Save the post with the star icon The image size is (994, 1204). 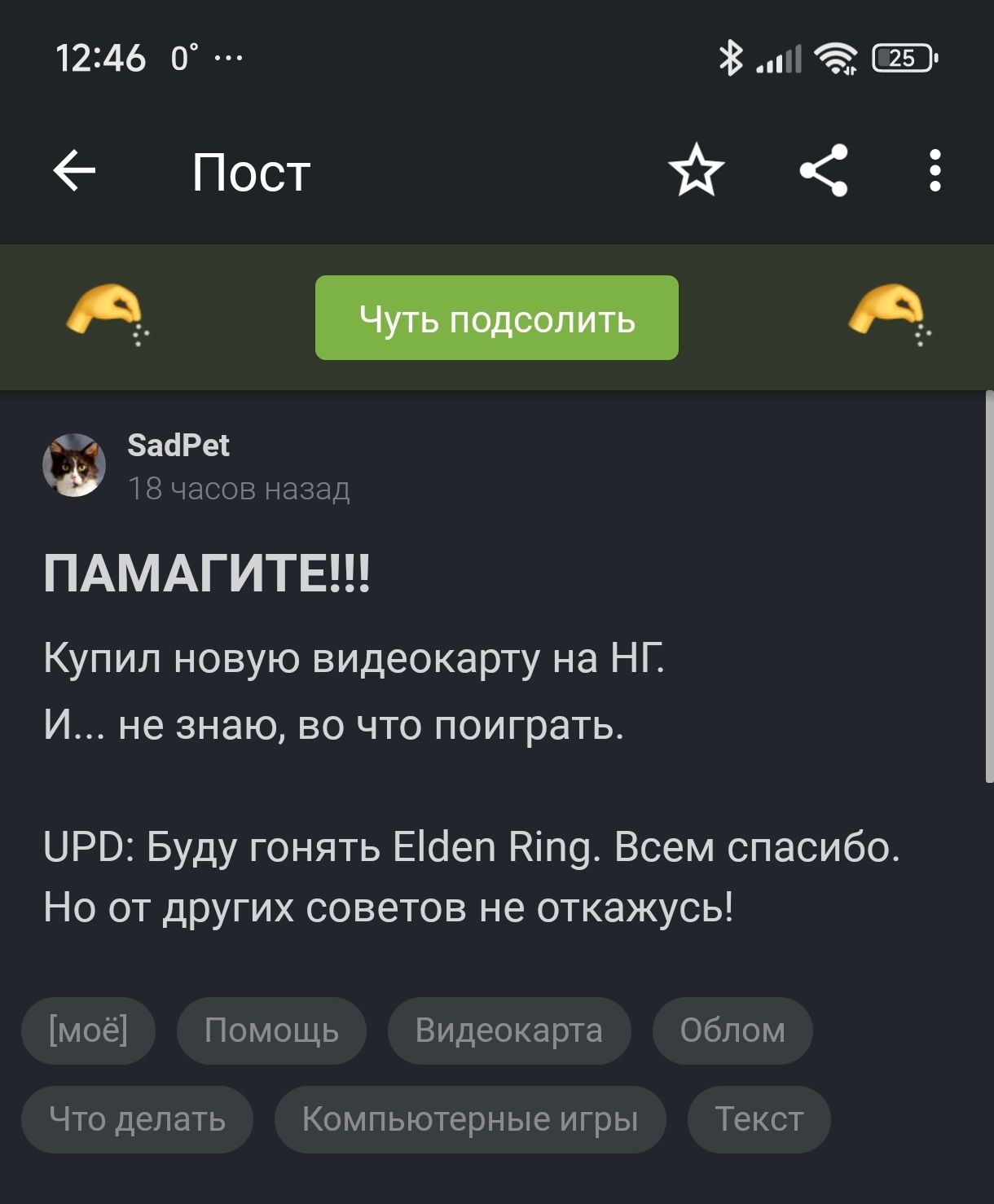tap(697, 171)
